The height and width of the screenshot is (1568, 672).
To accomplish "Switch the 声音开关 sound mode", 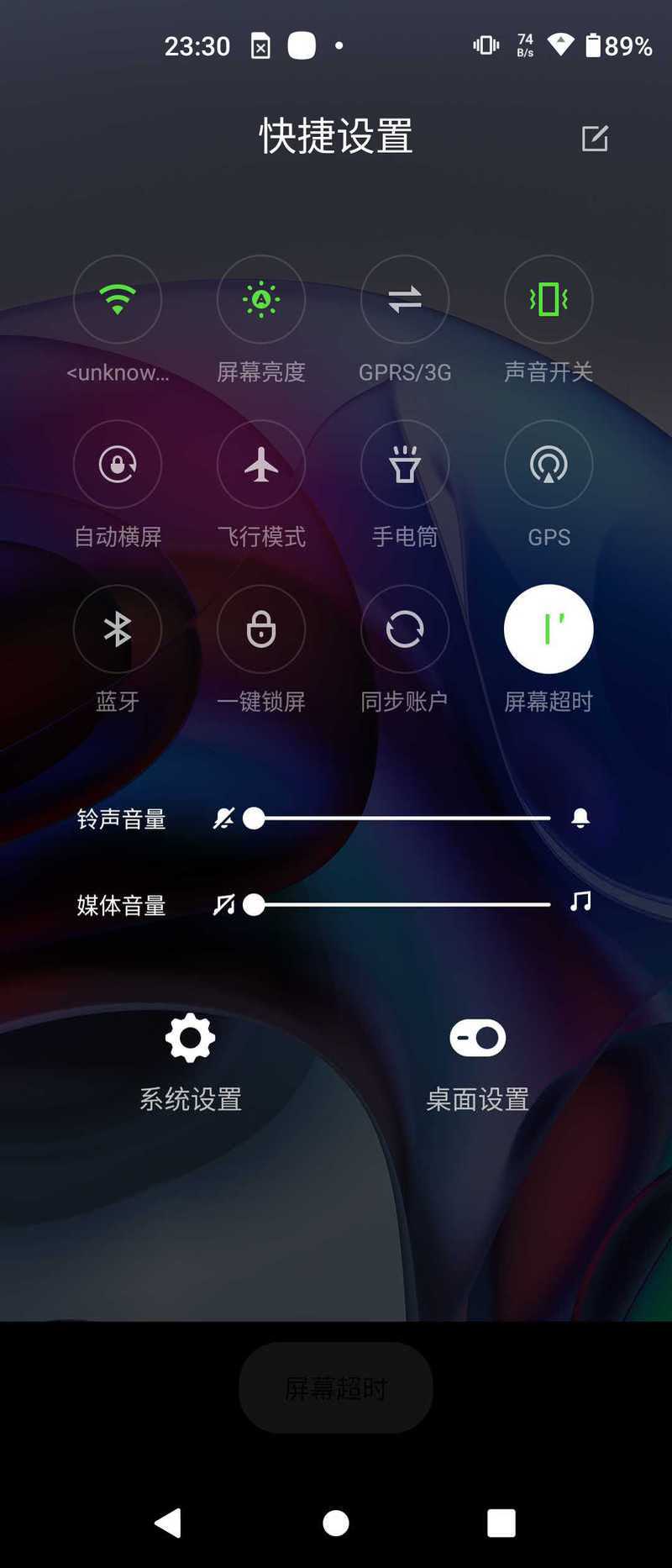I will (x=549, y=299).
